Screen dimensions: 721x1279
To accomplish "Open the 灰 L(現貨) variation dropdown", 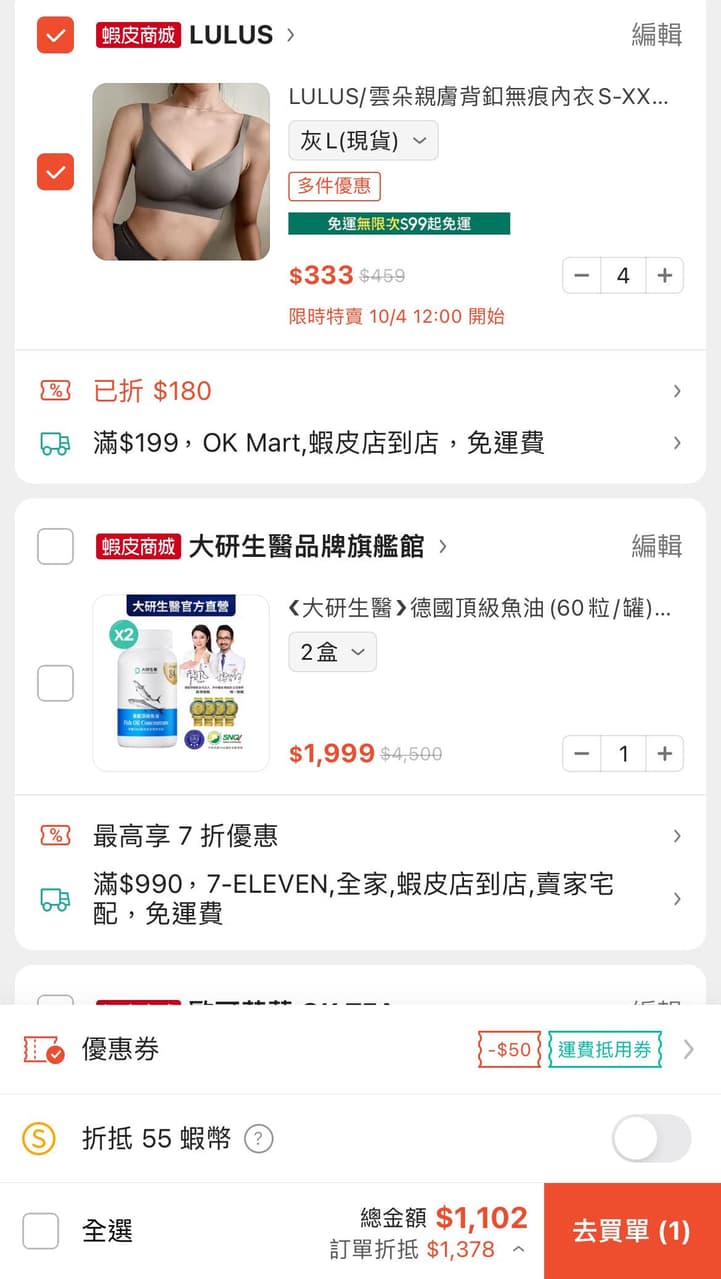I will (x=362, y=141).
